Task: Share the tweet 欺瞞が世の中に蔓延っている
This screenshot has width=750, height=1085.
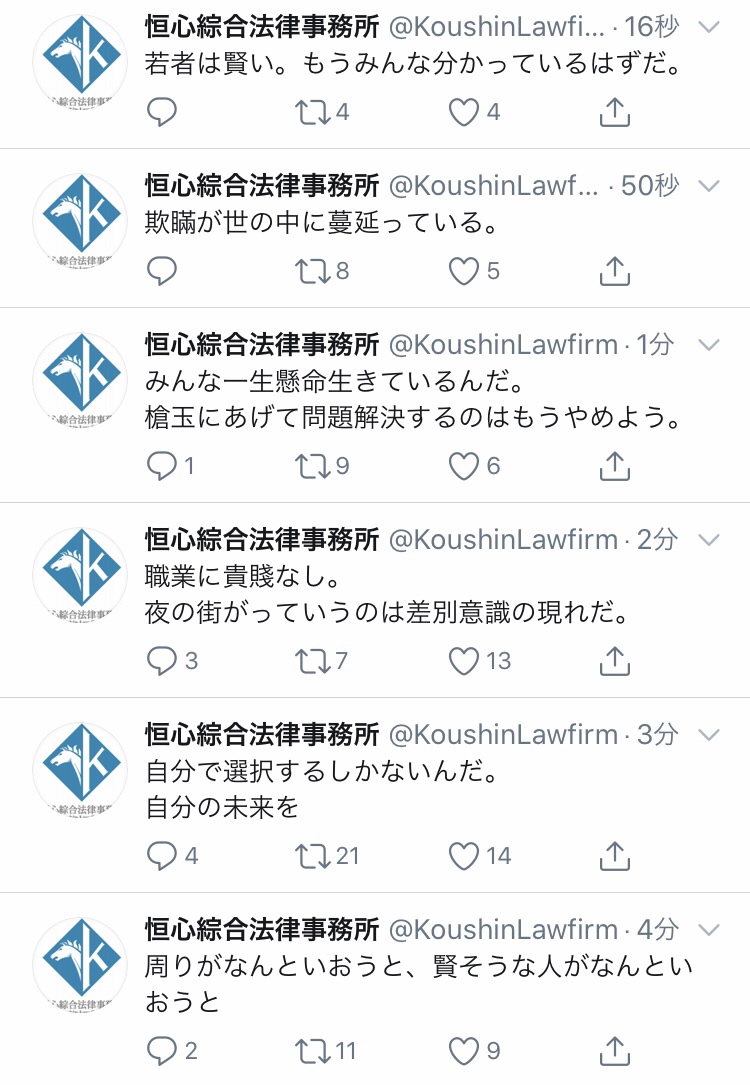Action: (614, 270)
